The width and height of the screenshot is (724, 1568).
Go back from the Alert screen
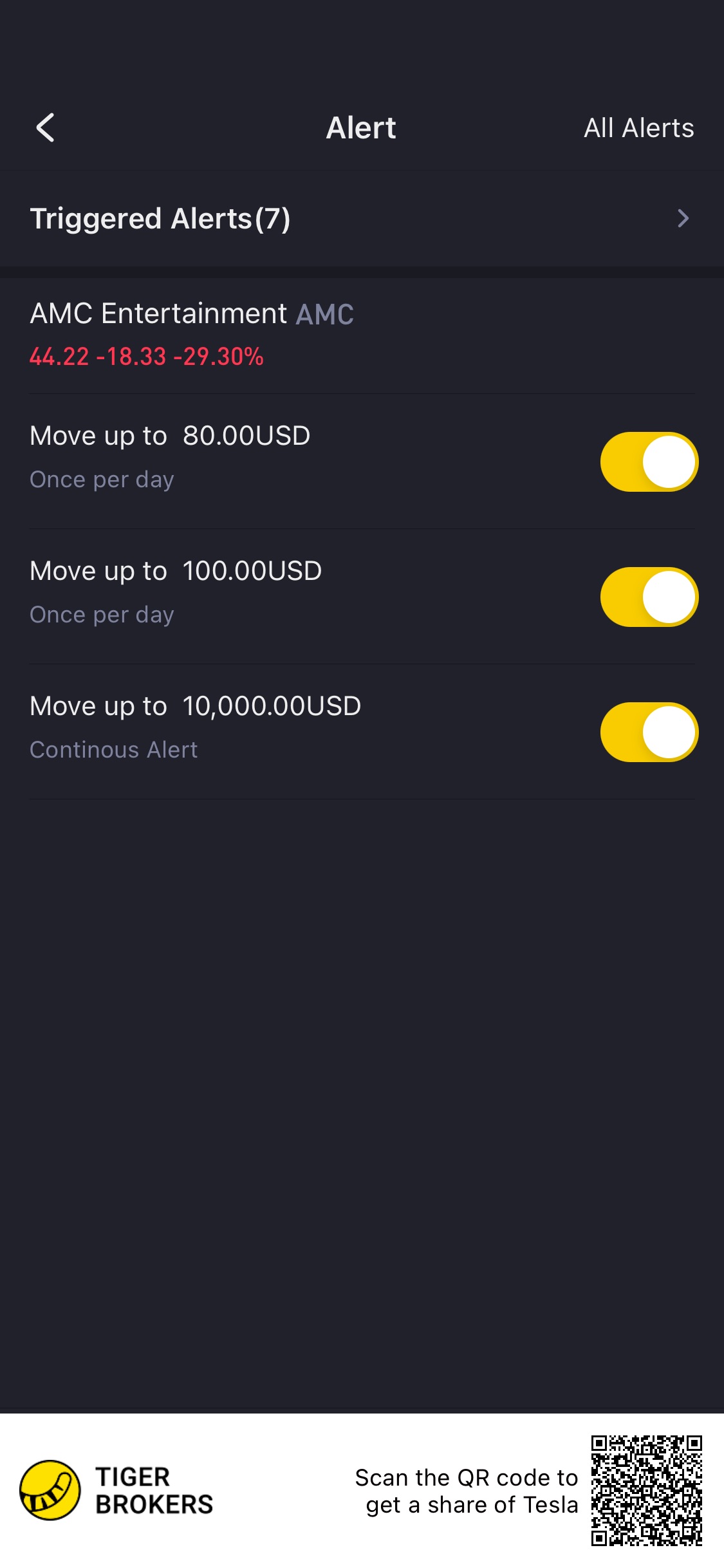45,127
